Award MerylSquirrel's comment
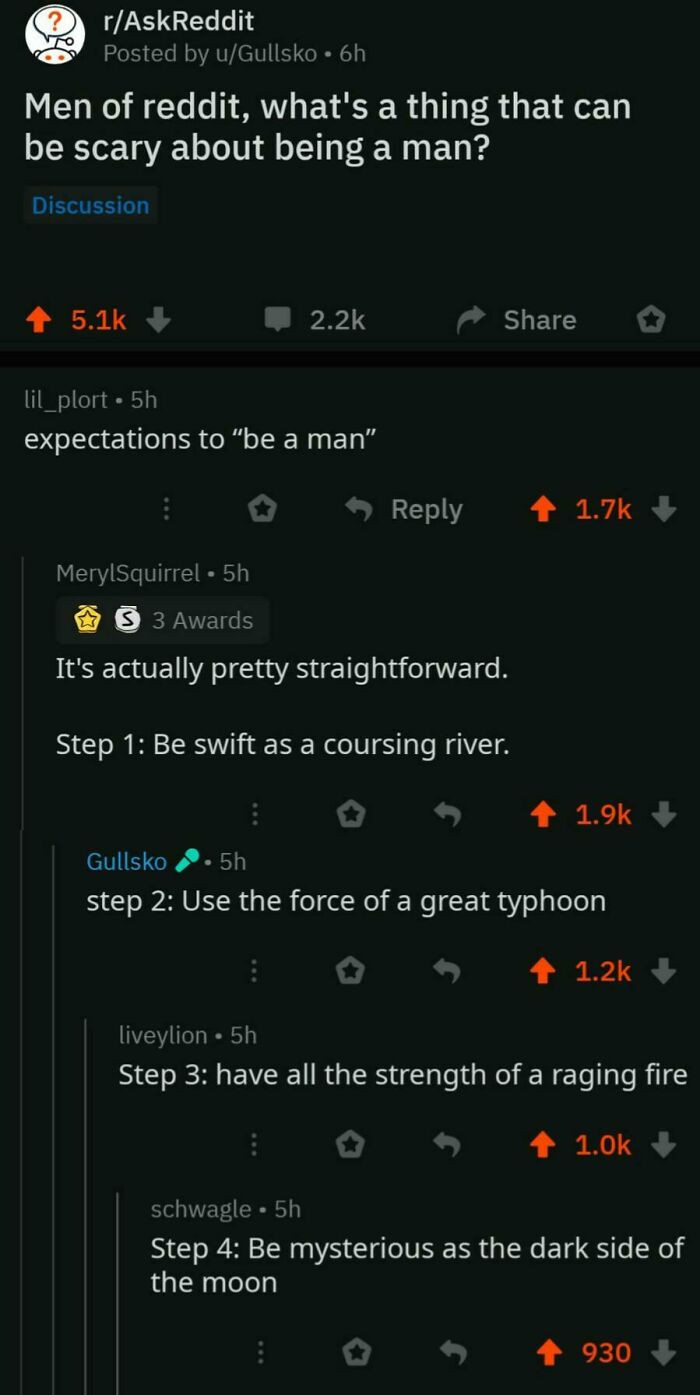 [348, 815]
